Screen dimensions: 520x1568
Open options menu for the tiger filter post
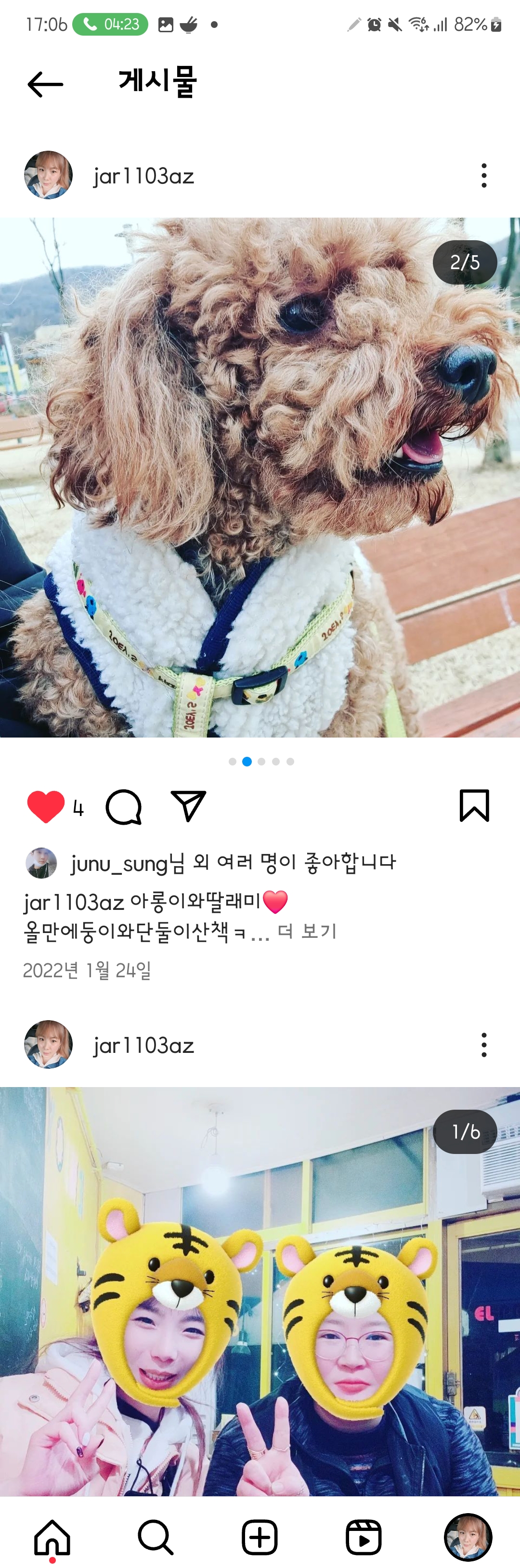(x=483, y=1045)
